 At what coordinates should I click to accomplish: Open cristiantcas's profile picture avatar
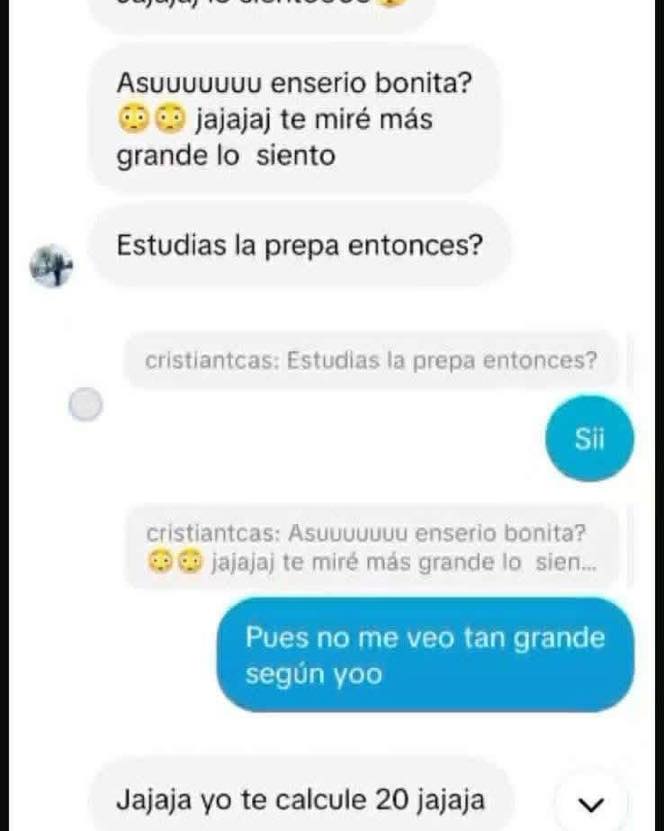coord(51,265)
